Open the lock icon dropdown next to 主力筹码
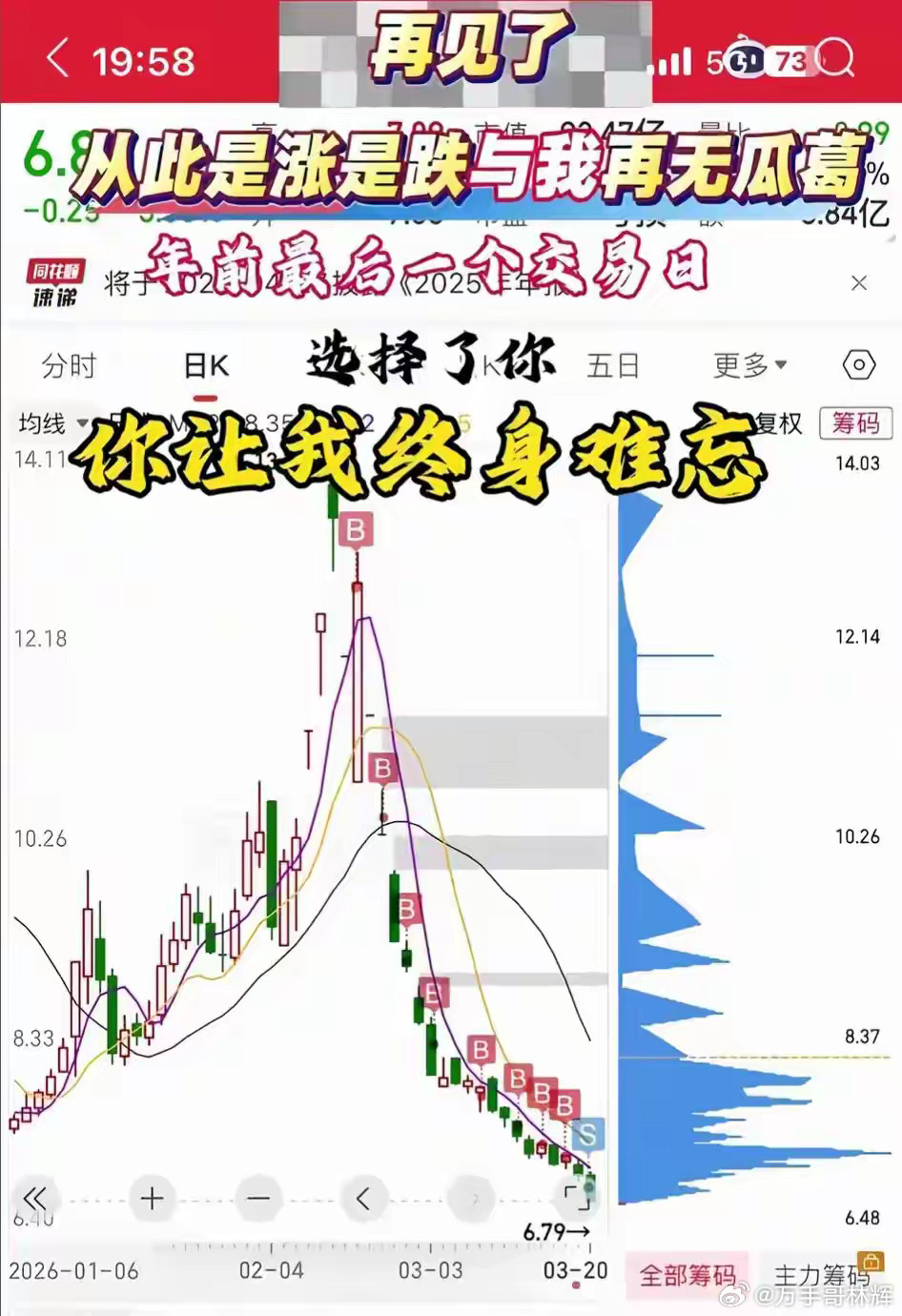The image size is (902, 1316). [870, 1262]
